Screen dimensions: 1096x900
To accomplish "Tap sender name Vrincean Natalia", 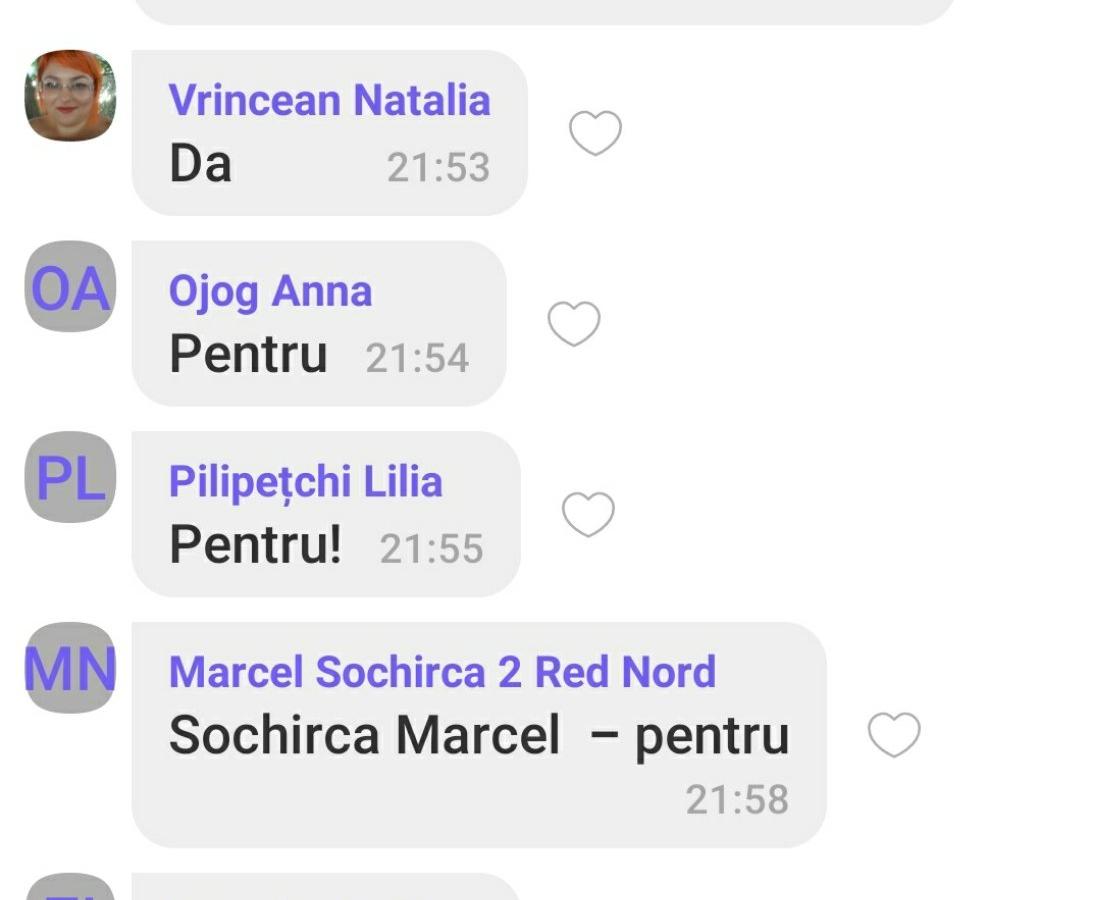I will [329, 100].
